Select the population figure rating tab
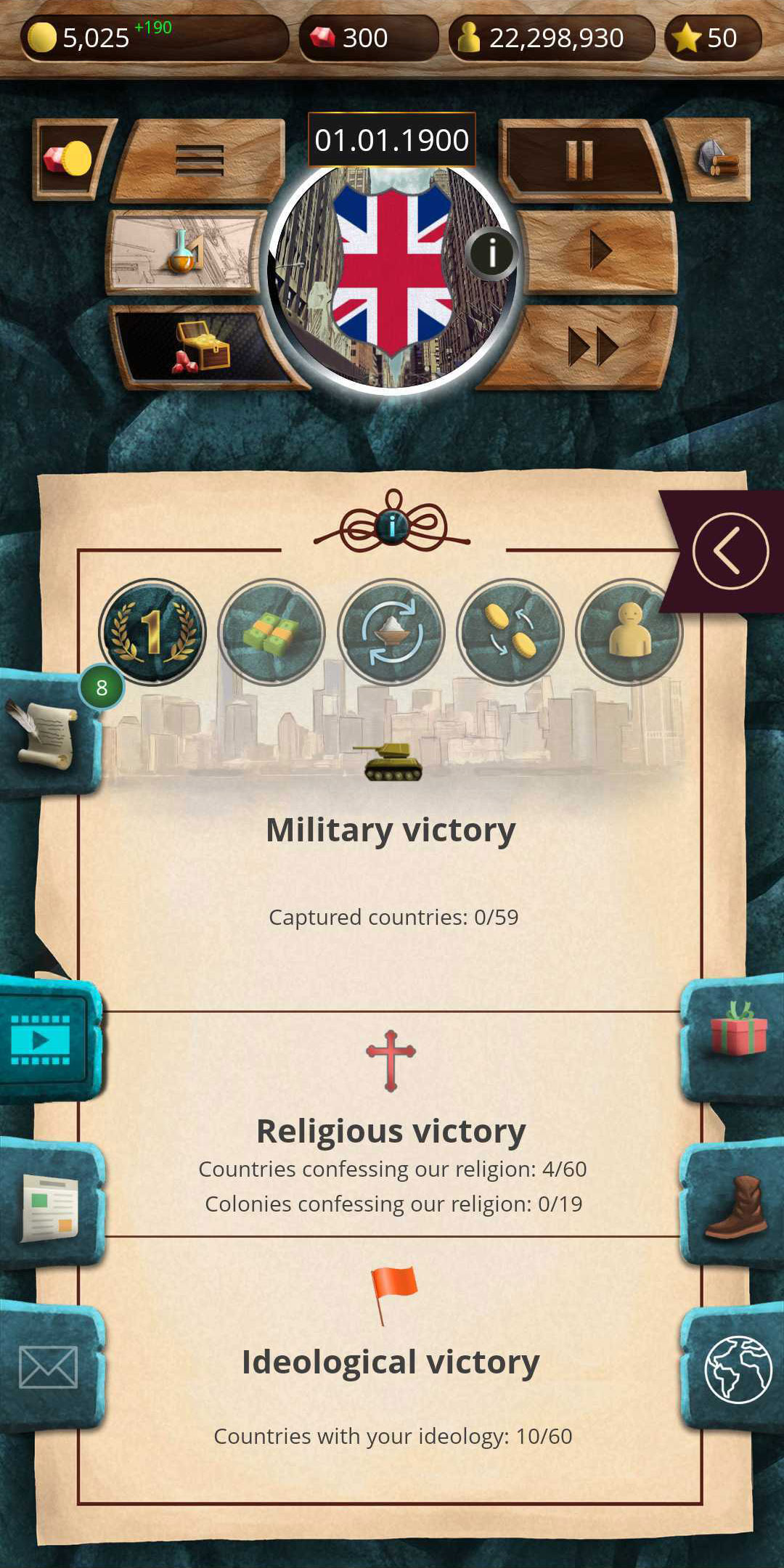784x1568 pixels. [x=629, y=632]
